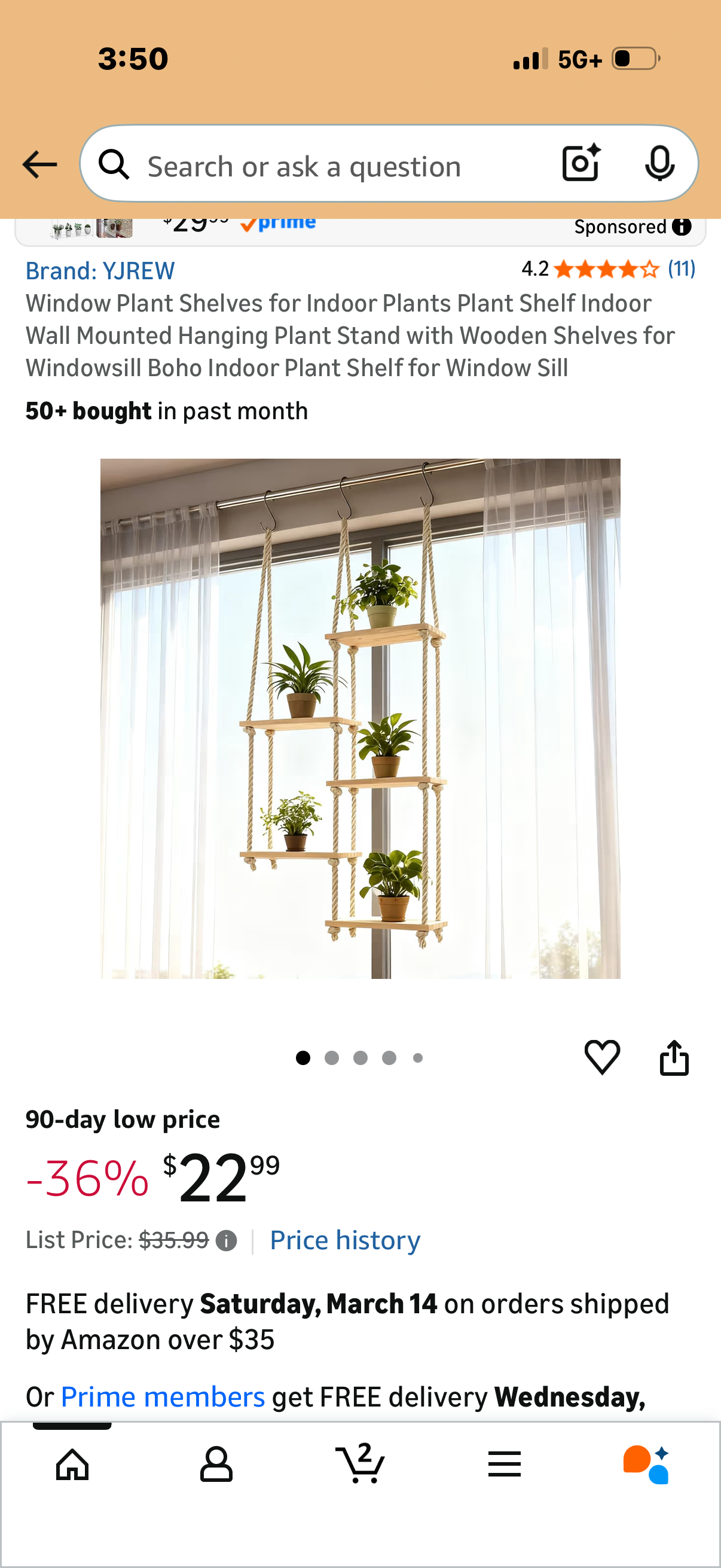Tap the Sponsored information icon
The width and height of the screenshot is (721, 1568).
click(x=682, y=227)
